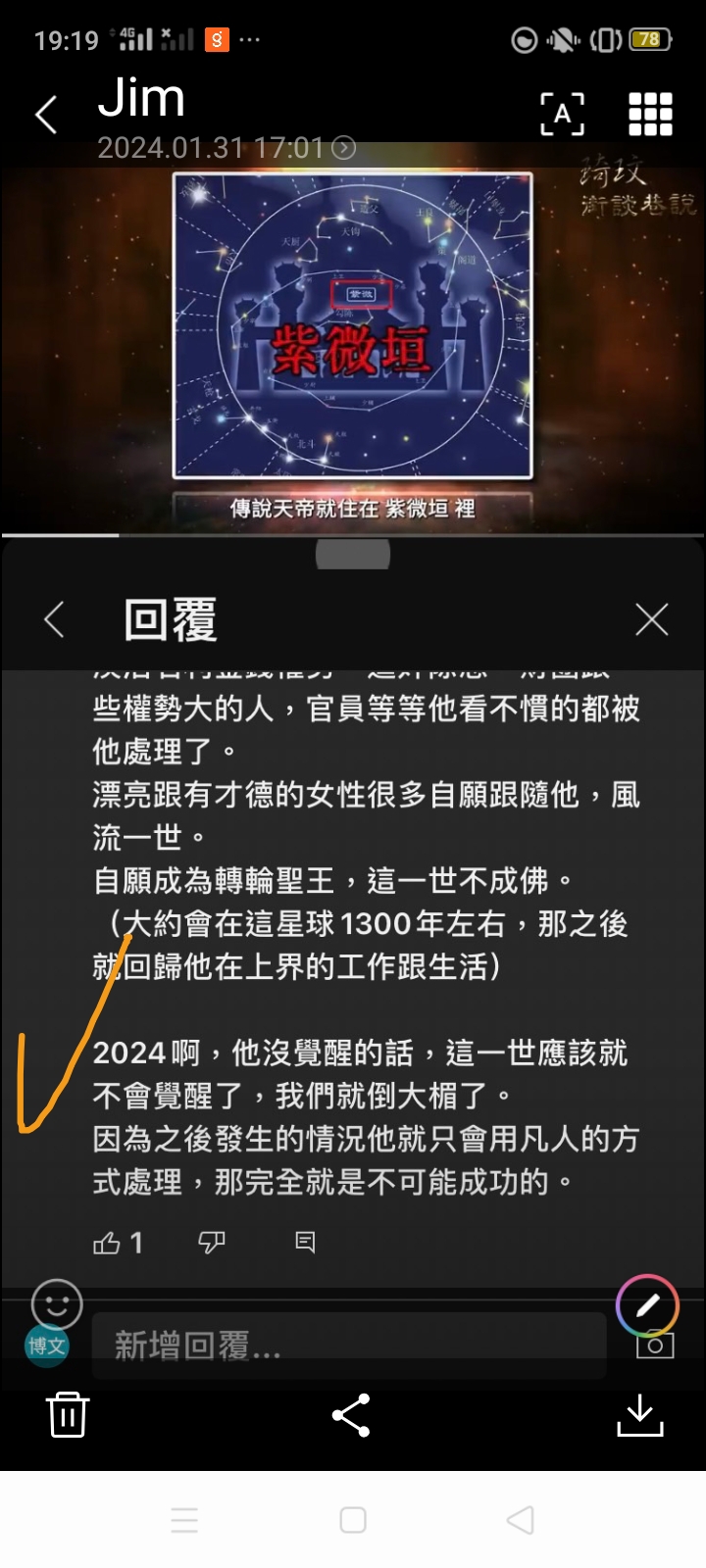The width and height of the screenshot is (706, 1568).
Task: Share this screenshot
Action: coord(351,1415)
